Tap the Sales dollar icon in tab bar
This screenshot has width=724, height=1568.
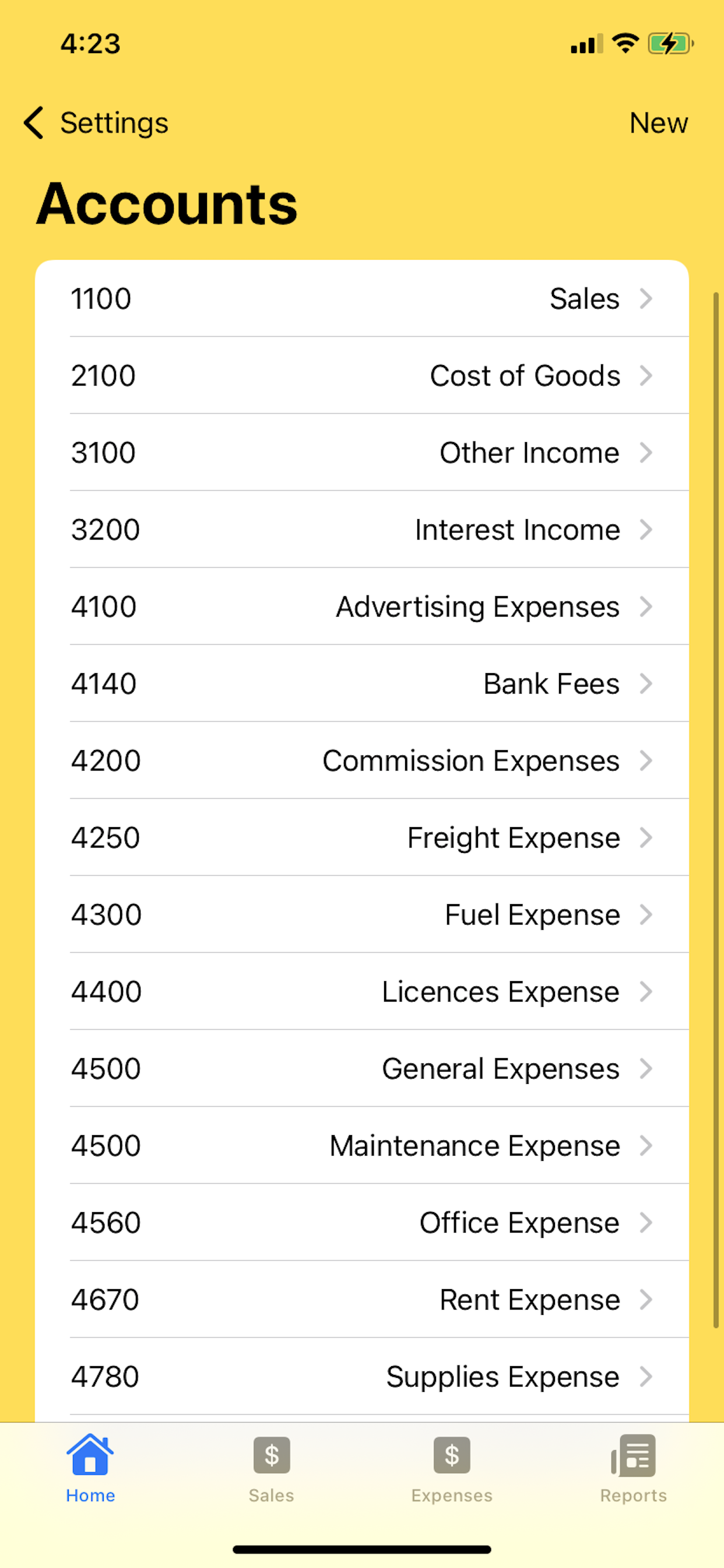pyautogui.click(x=270, y=1457)
